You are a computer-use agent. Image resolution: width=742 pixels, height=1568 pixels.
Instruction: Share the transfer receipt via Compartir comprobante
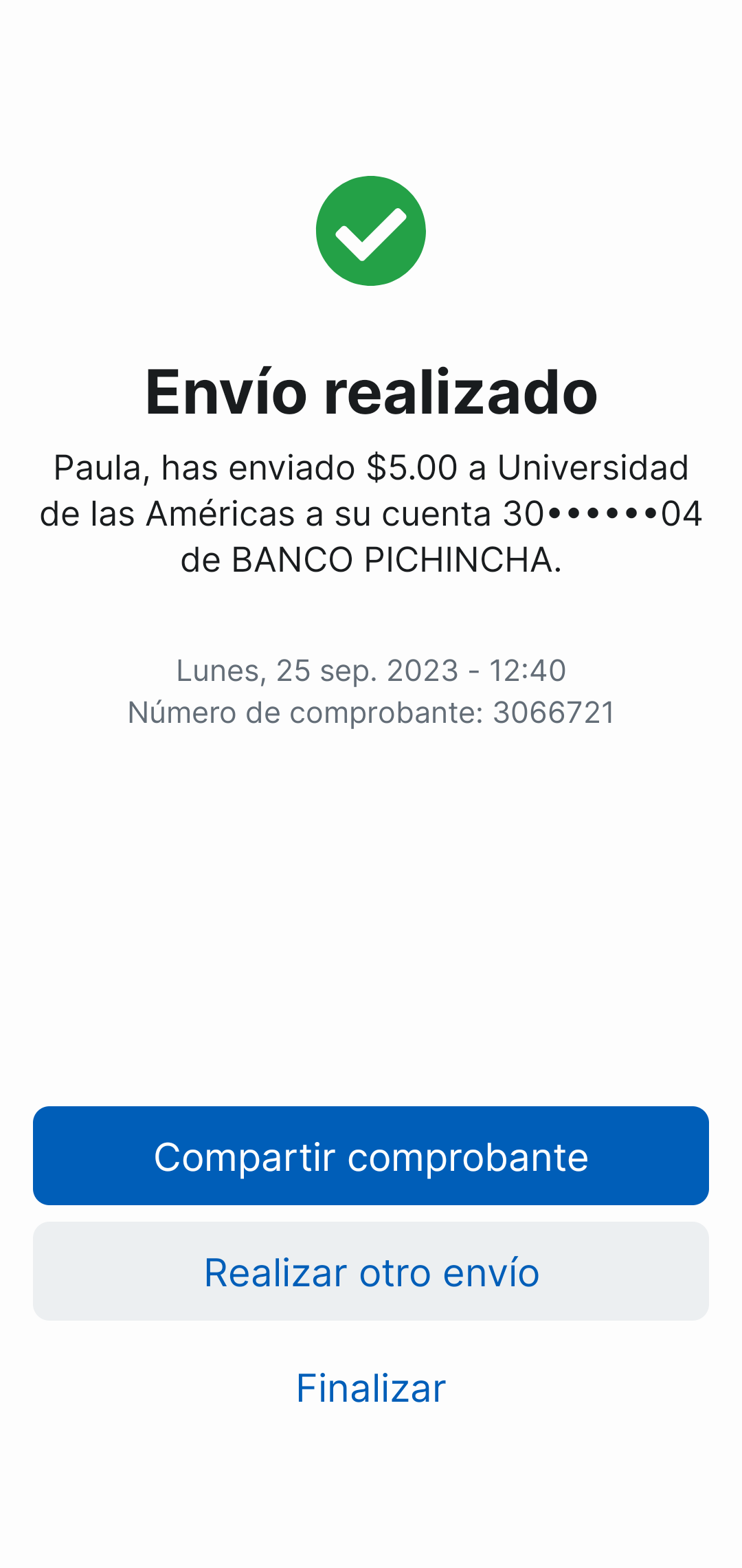371,1156
